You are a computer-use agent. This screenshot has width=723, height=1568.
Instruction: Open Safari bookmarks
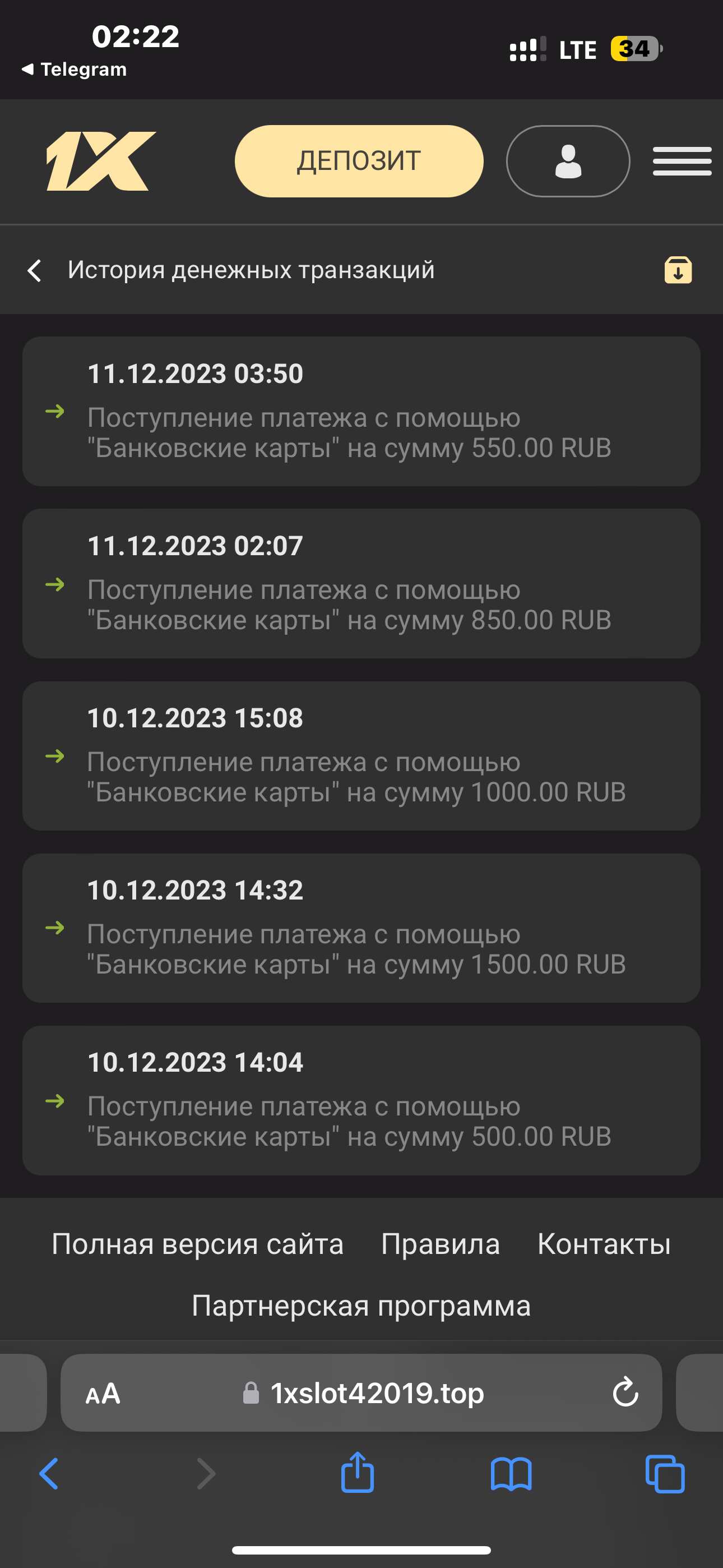(x=511, y=1474)
